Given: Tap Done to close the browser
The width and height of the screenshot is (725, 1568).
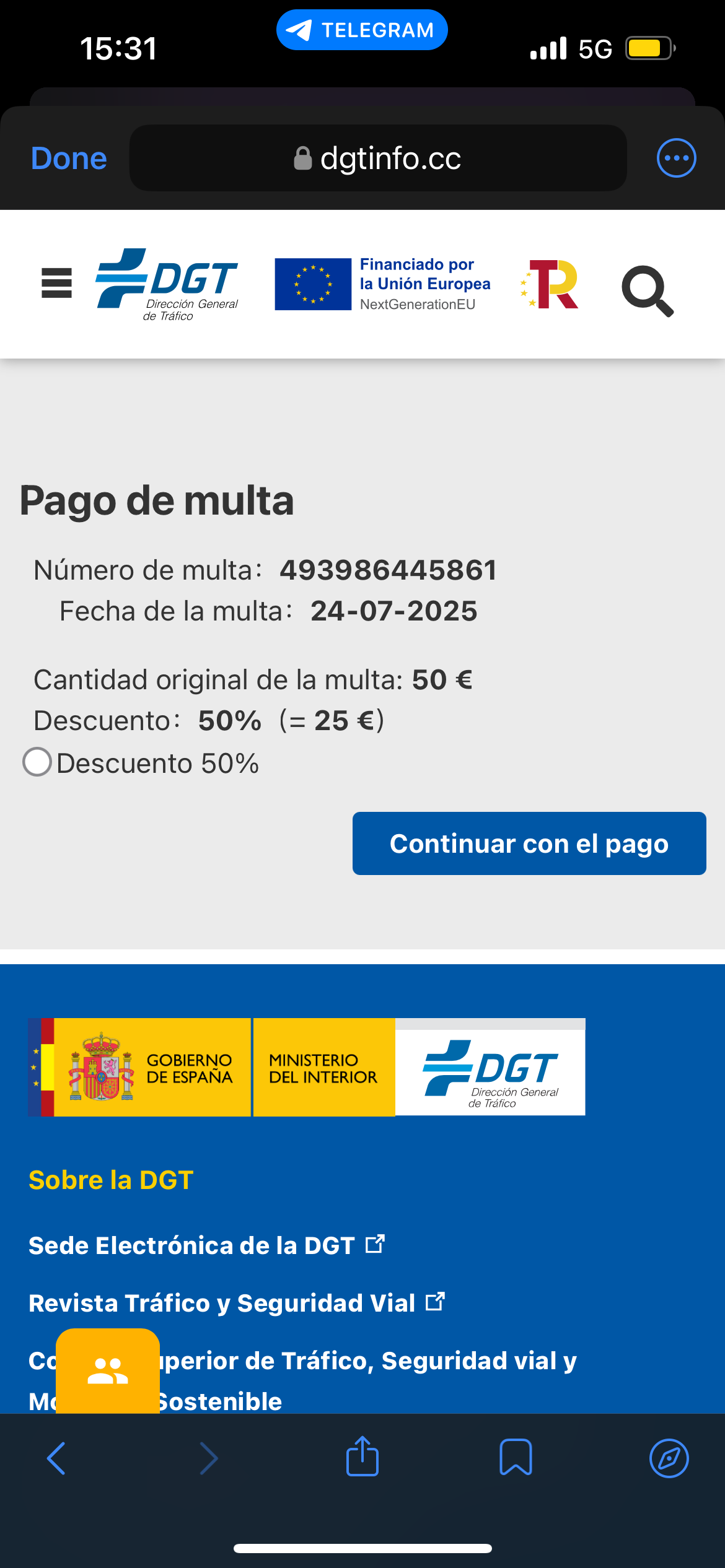Looking at the screenshot, I should [69, 159].
